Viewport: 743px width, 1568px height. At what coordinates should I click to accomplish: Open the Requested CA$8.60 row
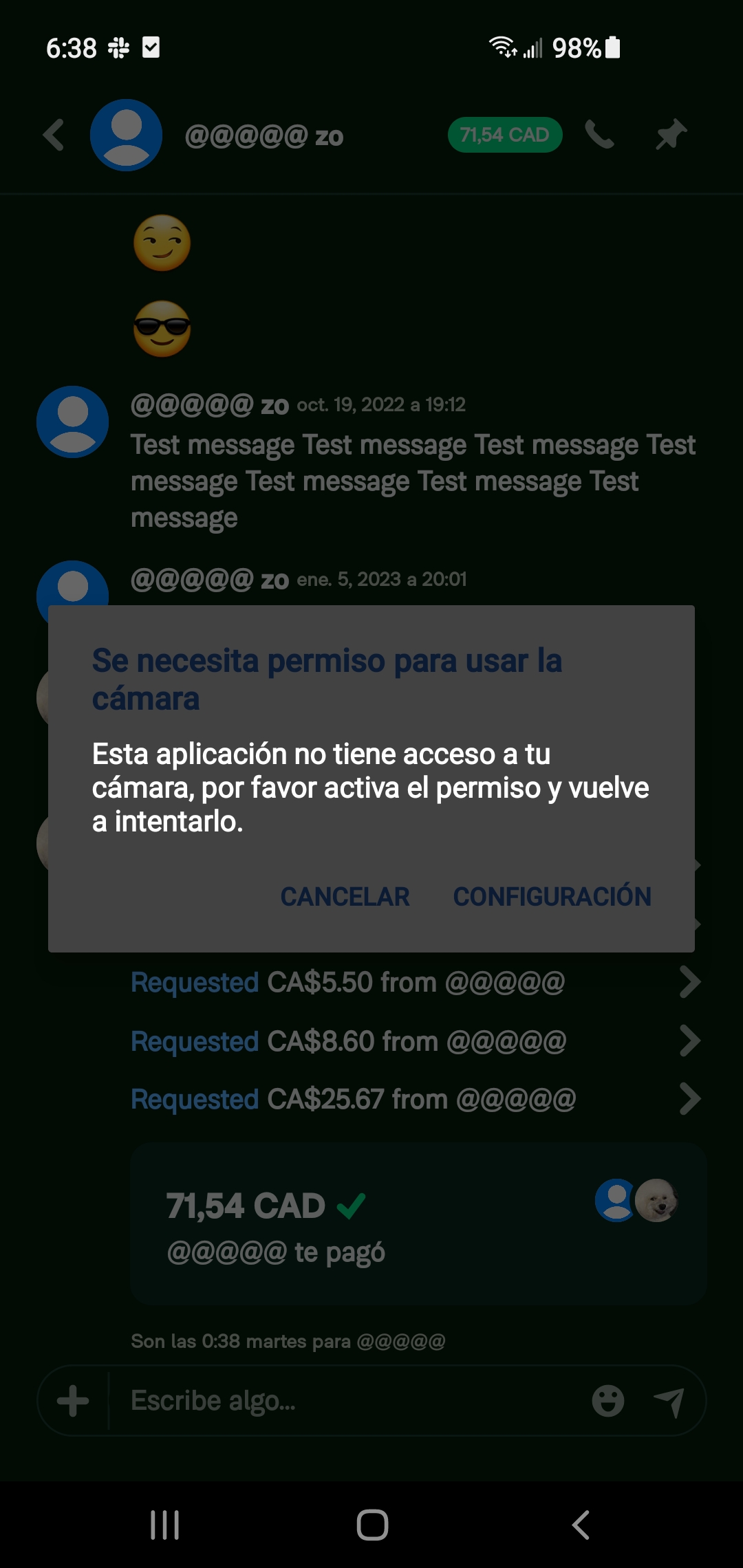pos(413,1041)
